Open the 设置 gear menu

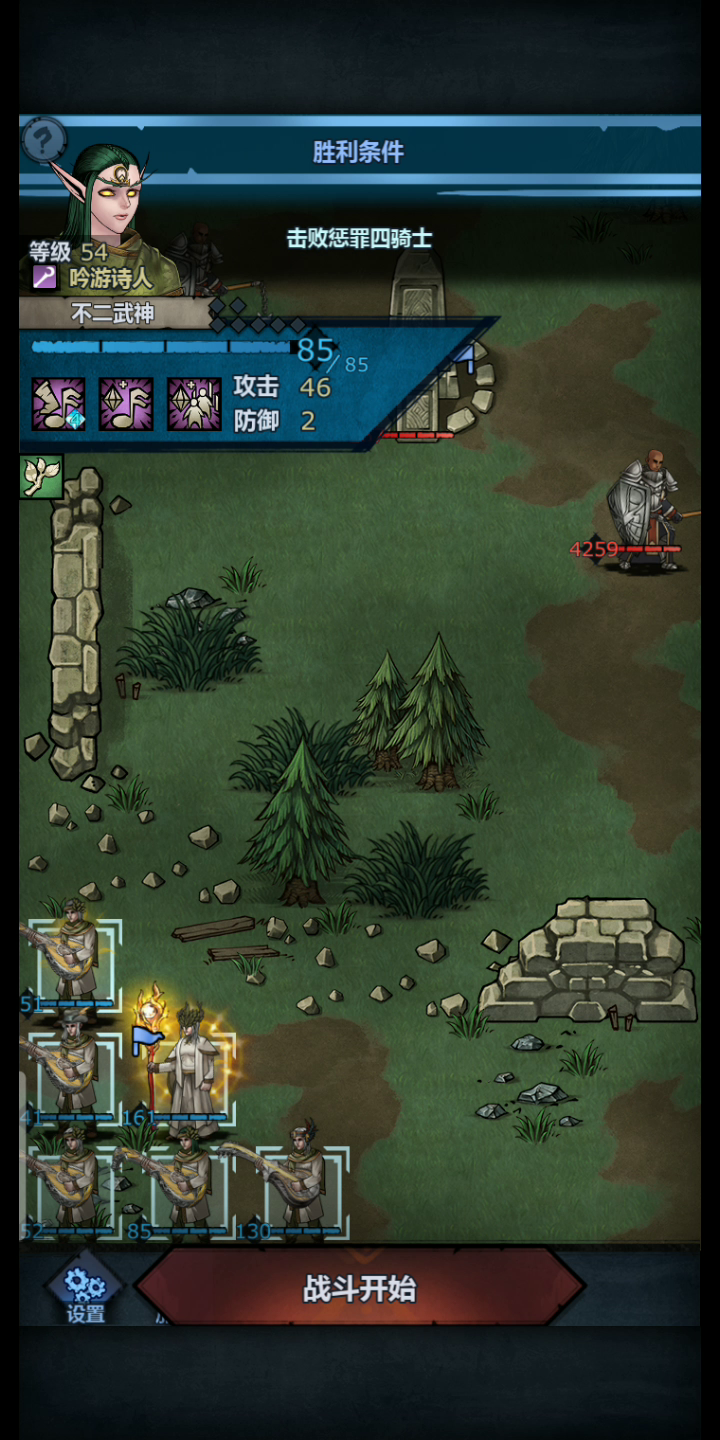85,1293
